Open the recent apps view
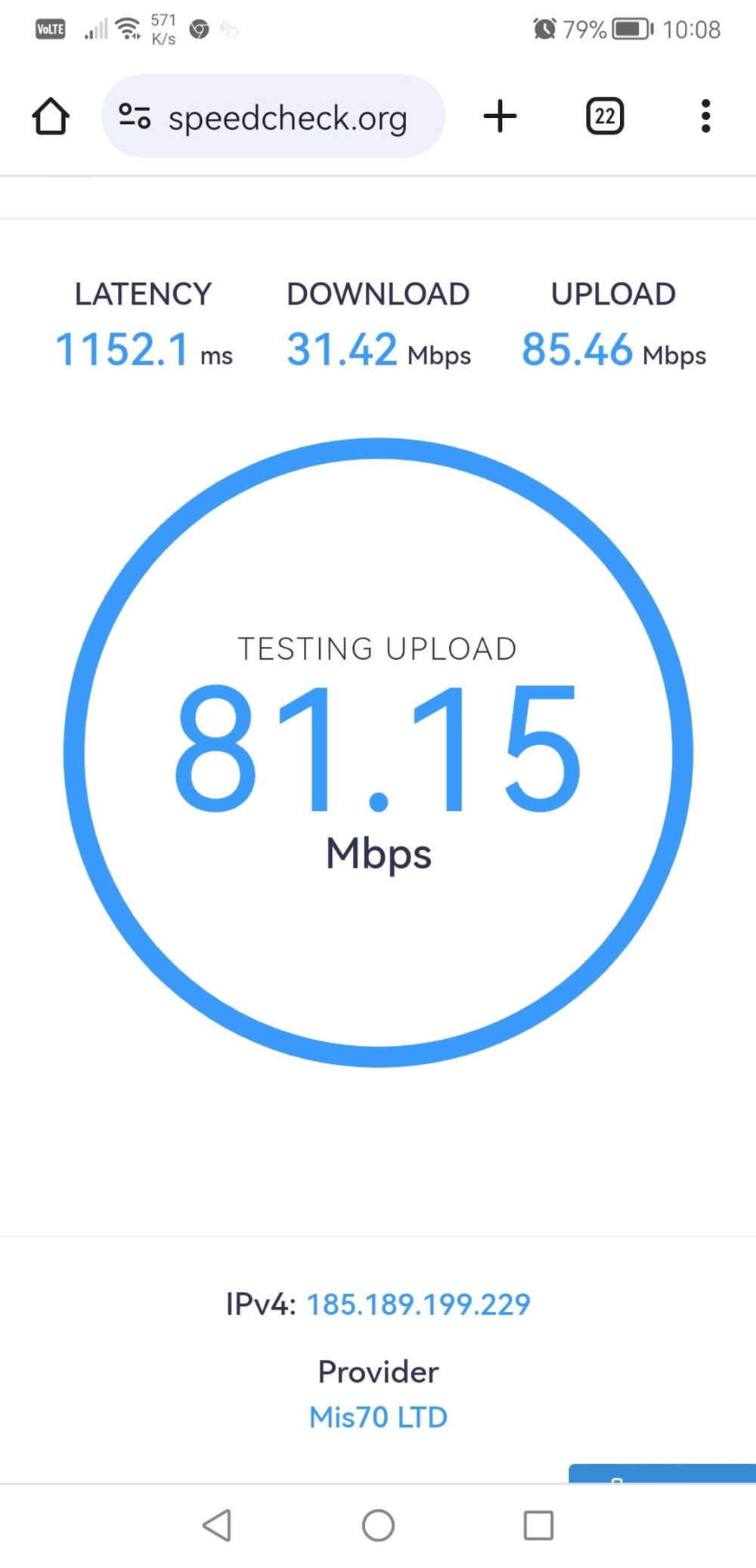 (x=538, y=1525)
